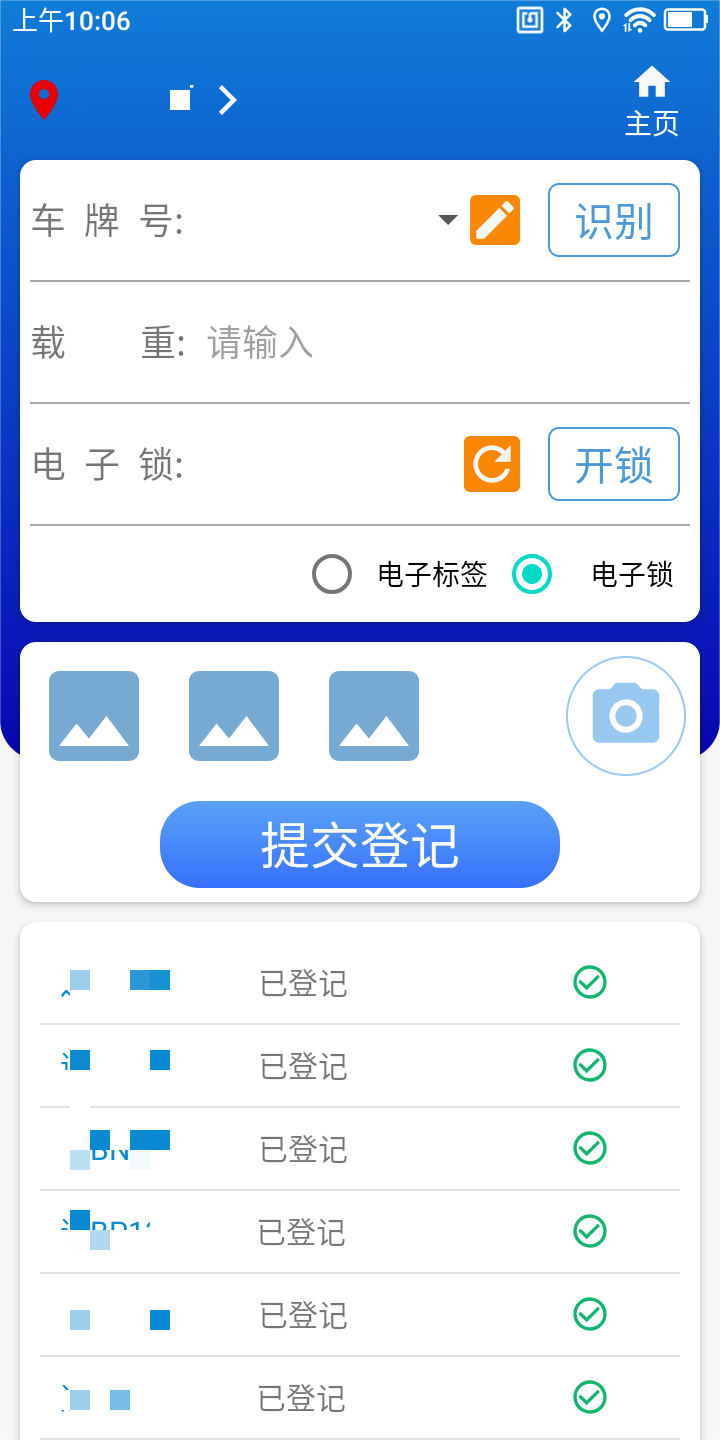Tap the 开锁 button
Image resolution: width=720 pixels, height=1440 pixels.
(x=613, y=464)
